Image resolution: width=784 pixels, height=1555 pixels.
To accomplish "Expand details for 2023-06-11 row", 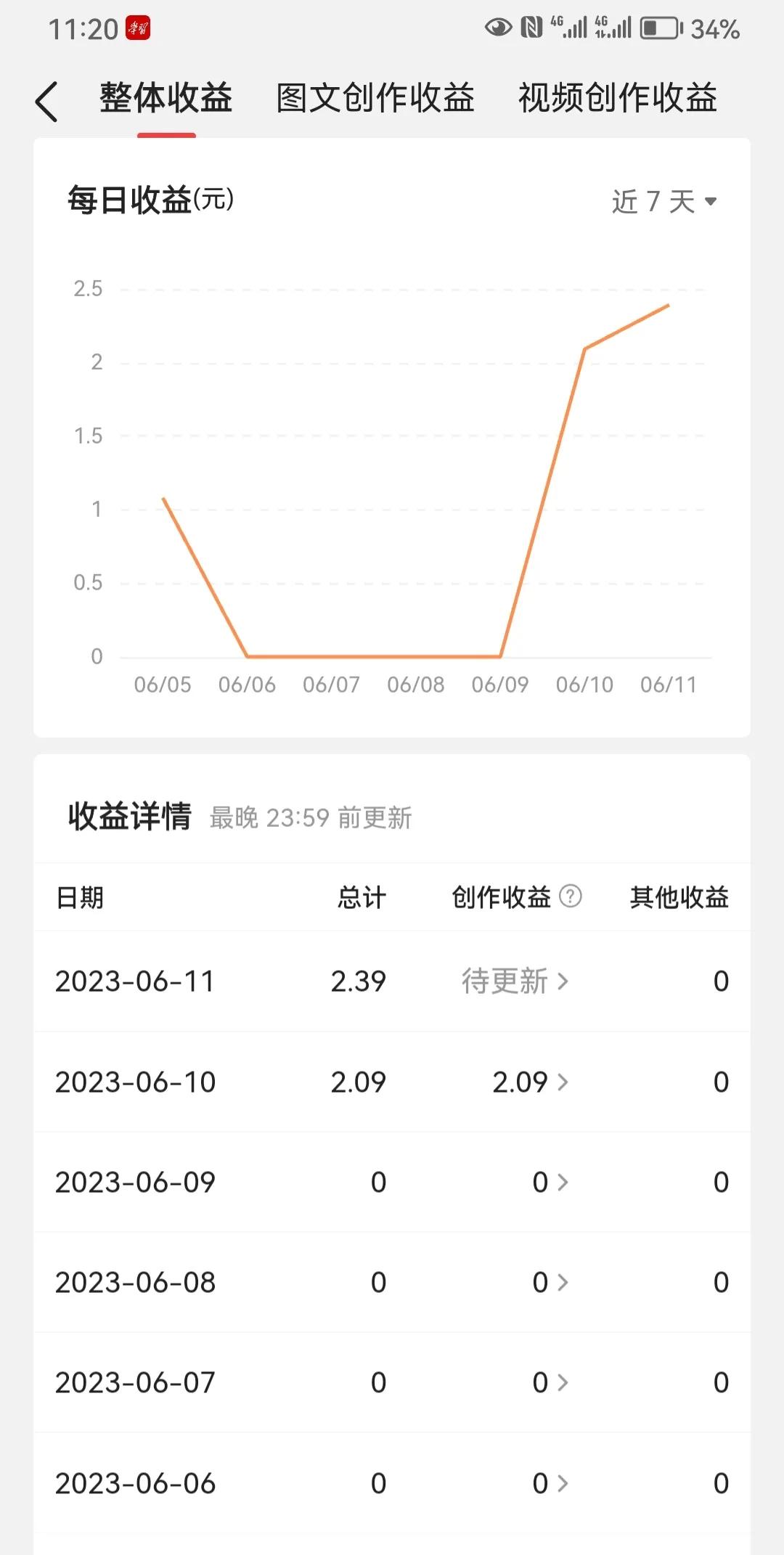I will [515, 981].
